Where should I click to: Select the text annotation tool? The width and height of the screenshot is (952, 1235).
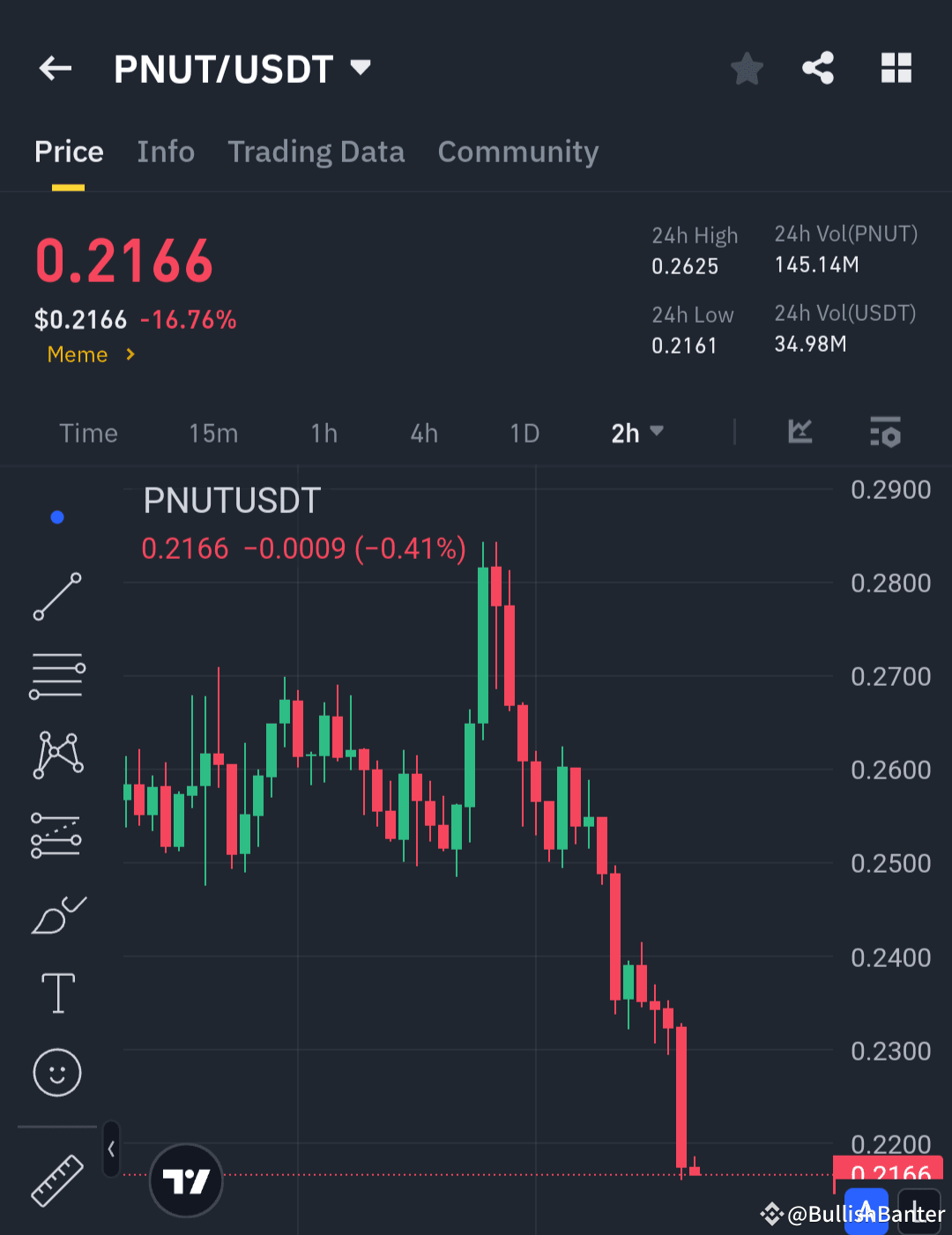pos(56,993)
